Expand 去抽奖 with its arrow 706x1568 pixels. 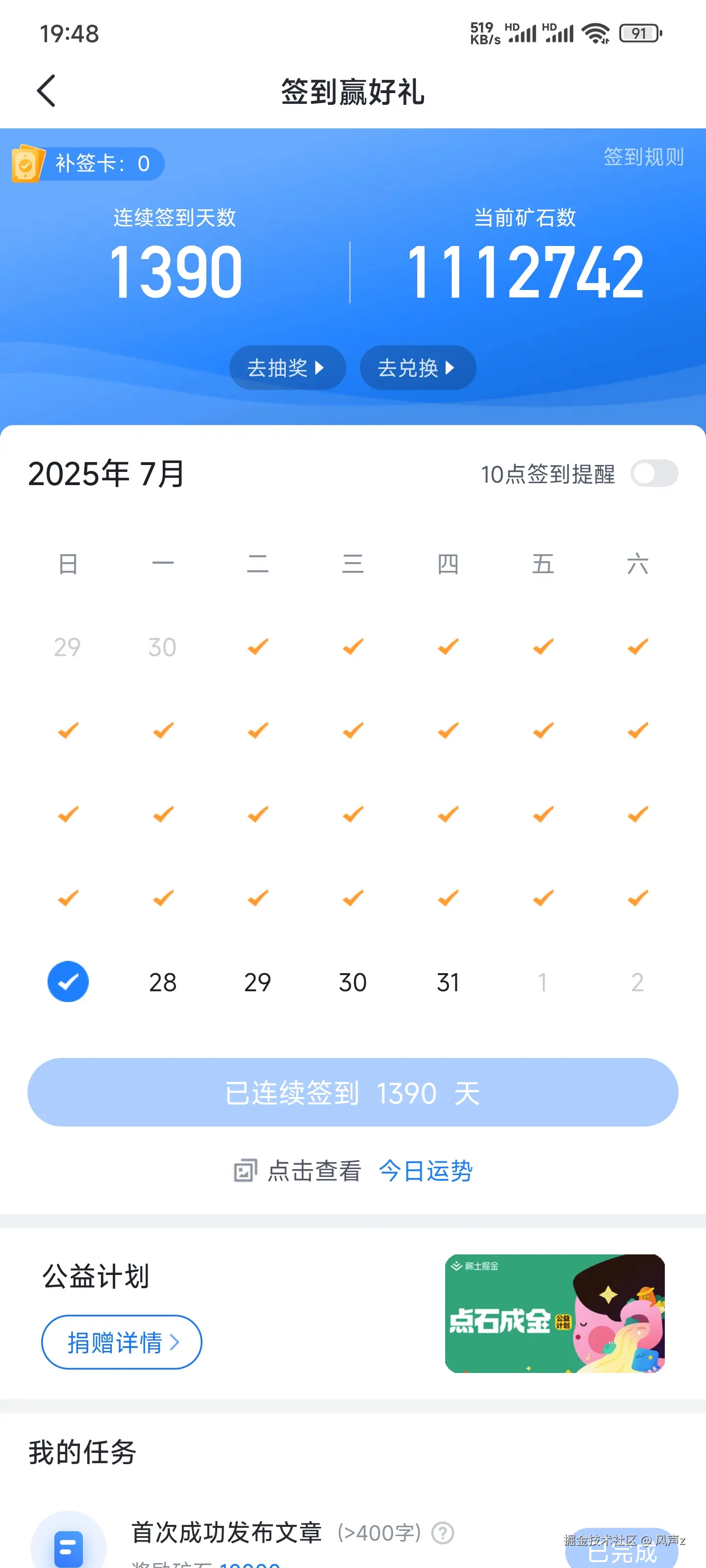(287, 367)
